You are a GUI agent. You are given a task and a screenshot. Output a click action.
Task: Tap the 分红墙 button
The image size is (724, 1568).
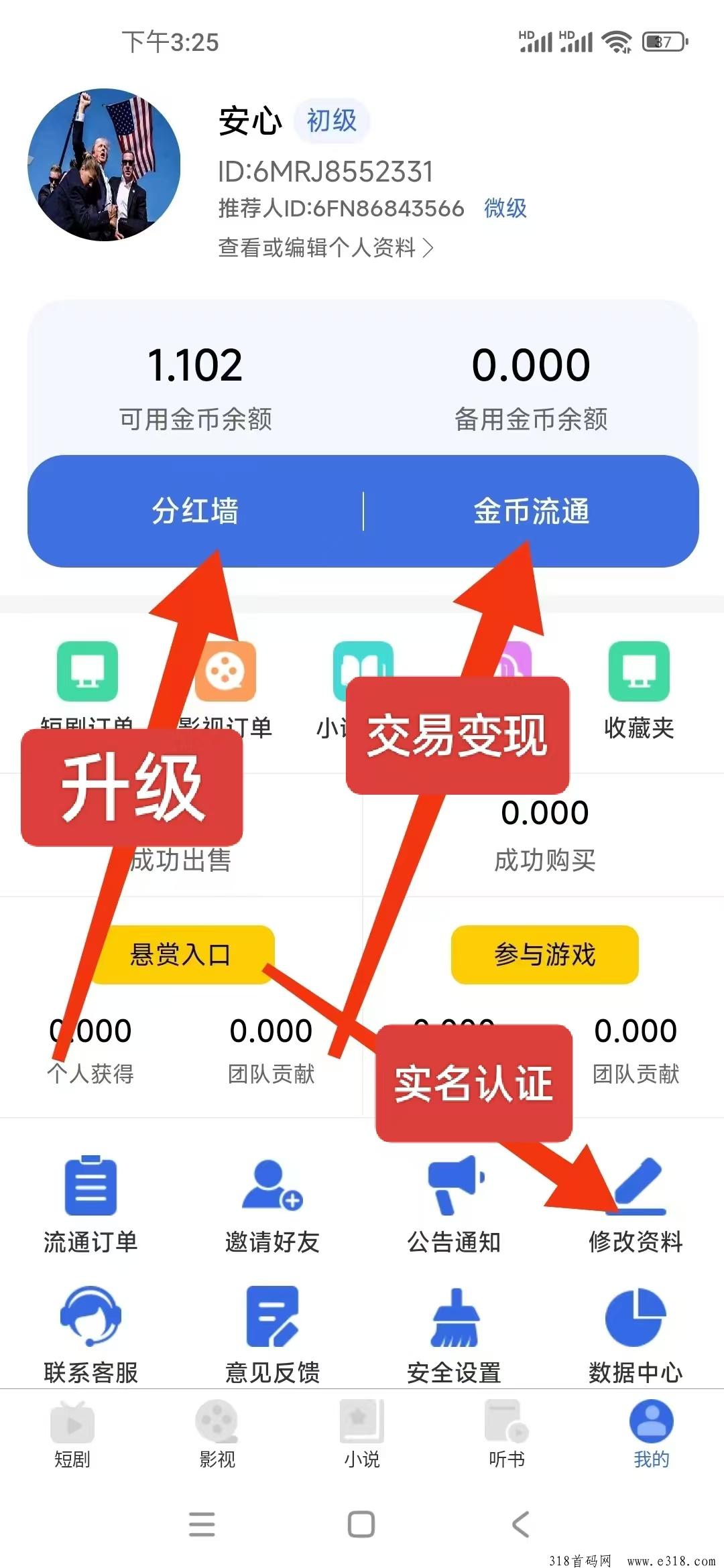point(195,511)
